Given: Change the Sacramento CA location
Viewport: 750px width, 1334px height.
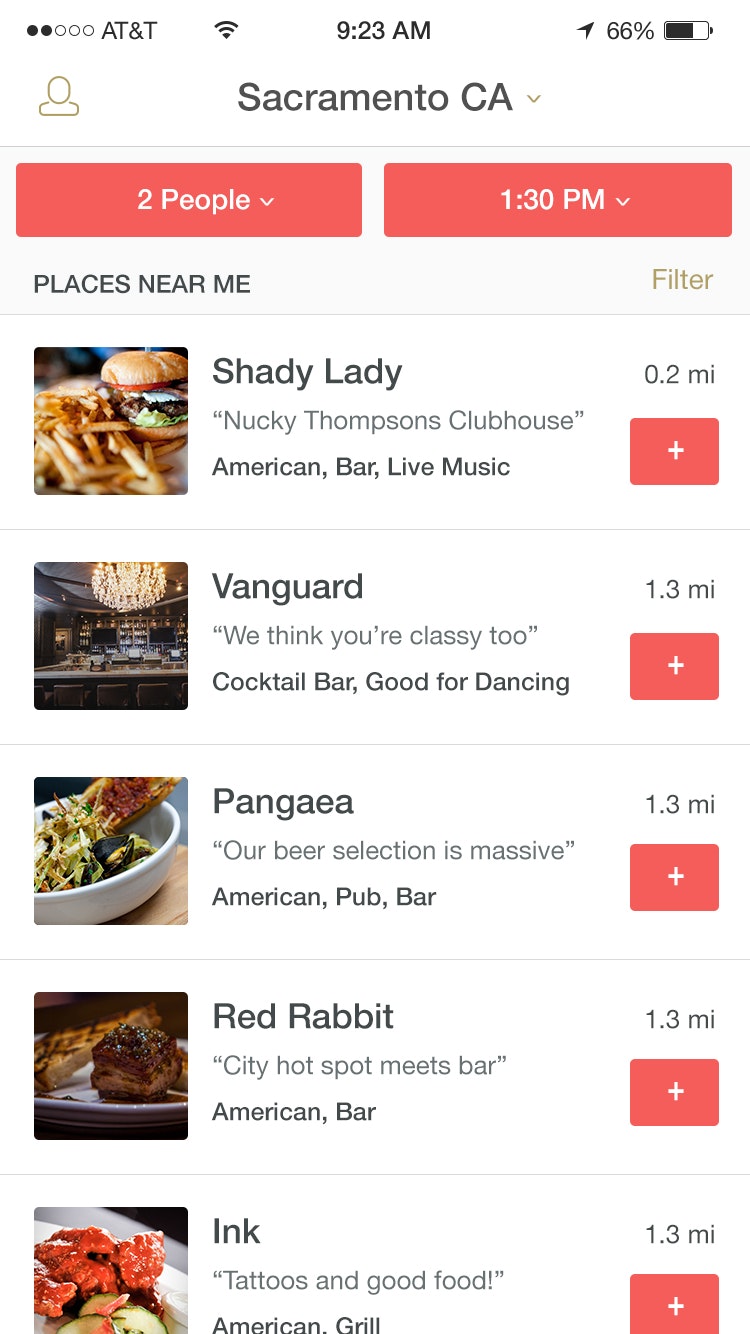Looking at the screenshot, I should tap(388, 98).
